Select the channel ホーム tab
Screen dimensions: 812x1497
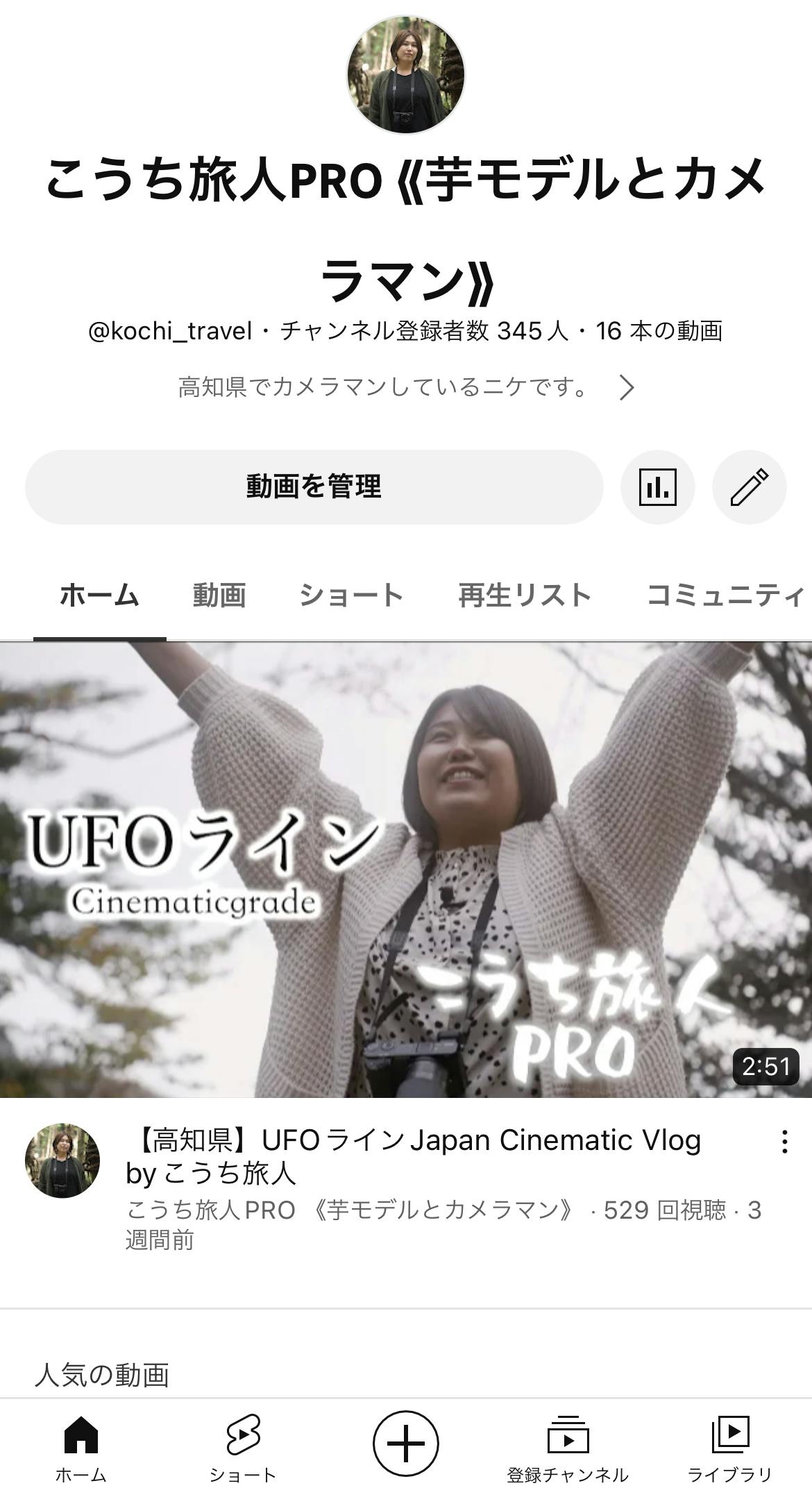click(x=99, y=595)
